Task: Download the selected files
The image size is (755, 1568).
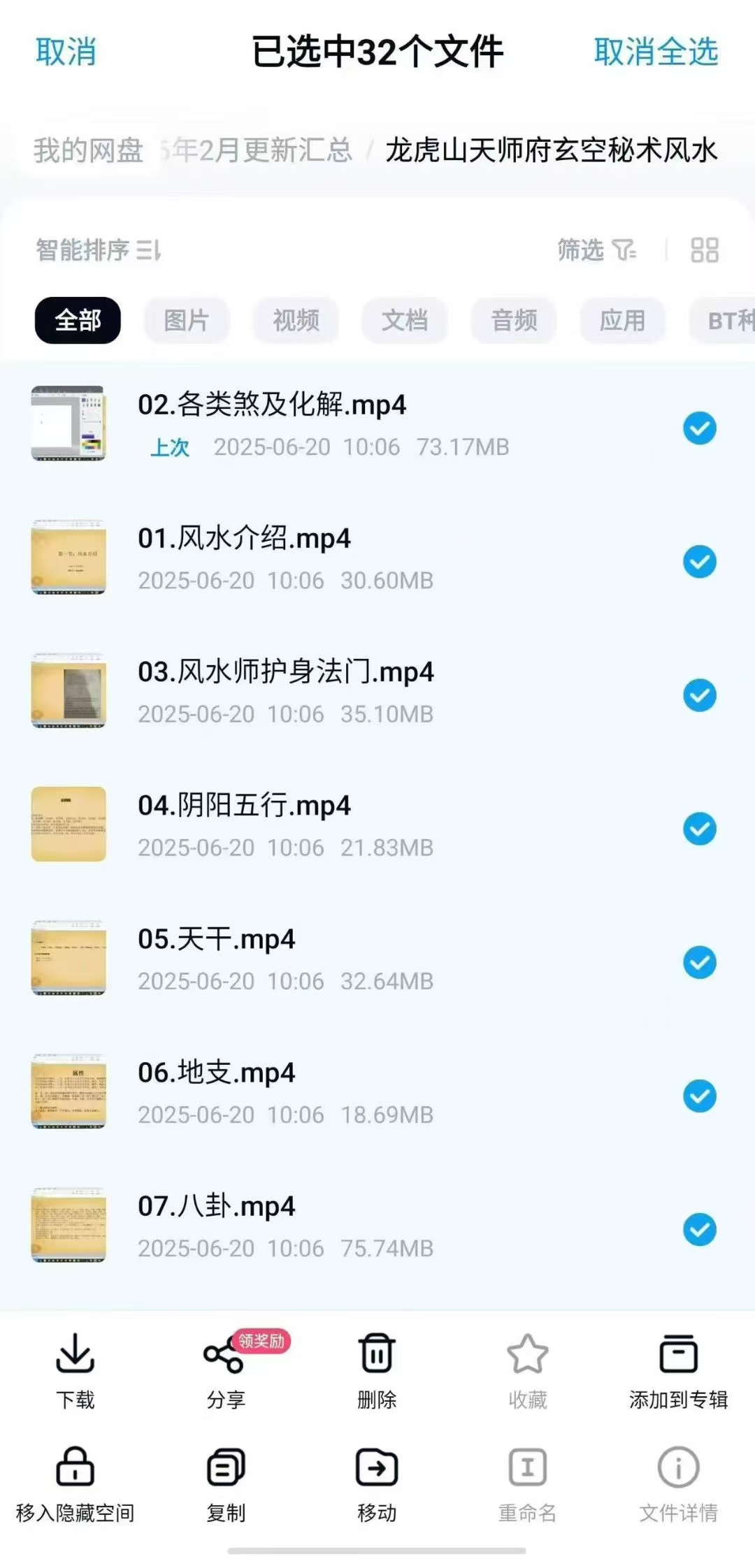Action: point(75,1370)
